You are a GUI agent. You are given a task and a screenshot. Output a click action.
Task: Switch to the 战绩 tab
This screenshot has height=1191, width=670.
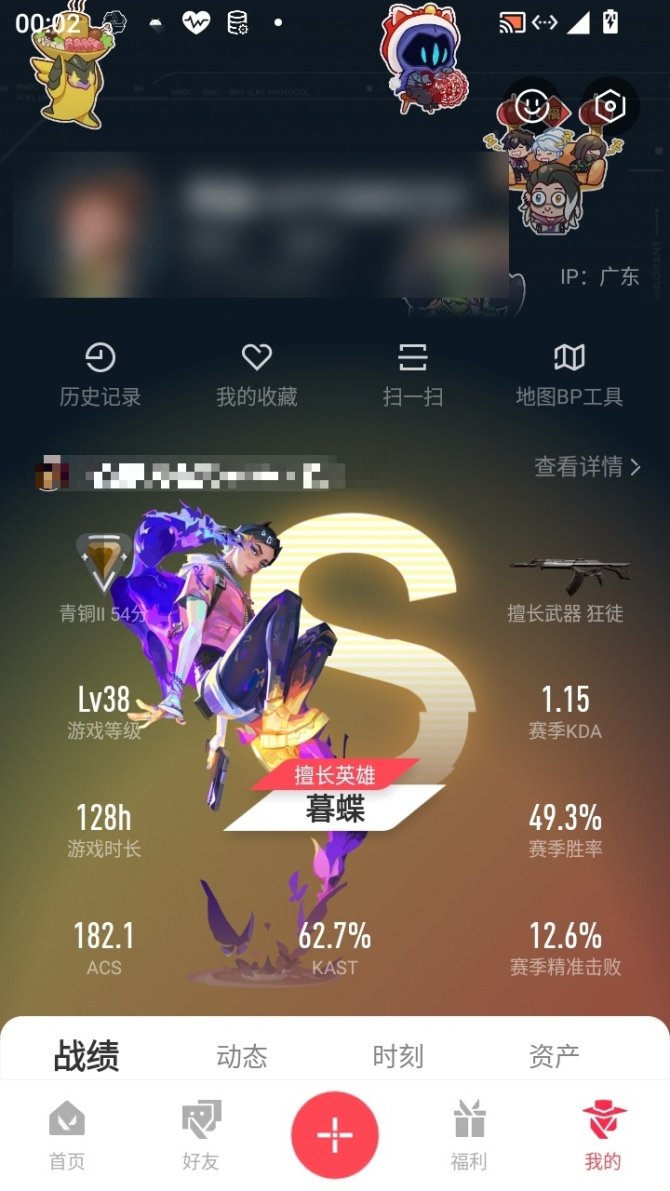(86, 1056)
